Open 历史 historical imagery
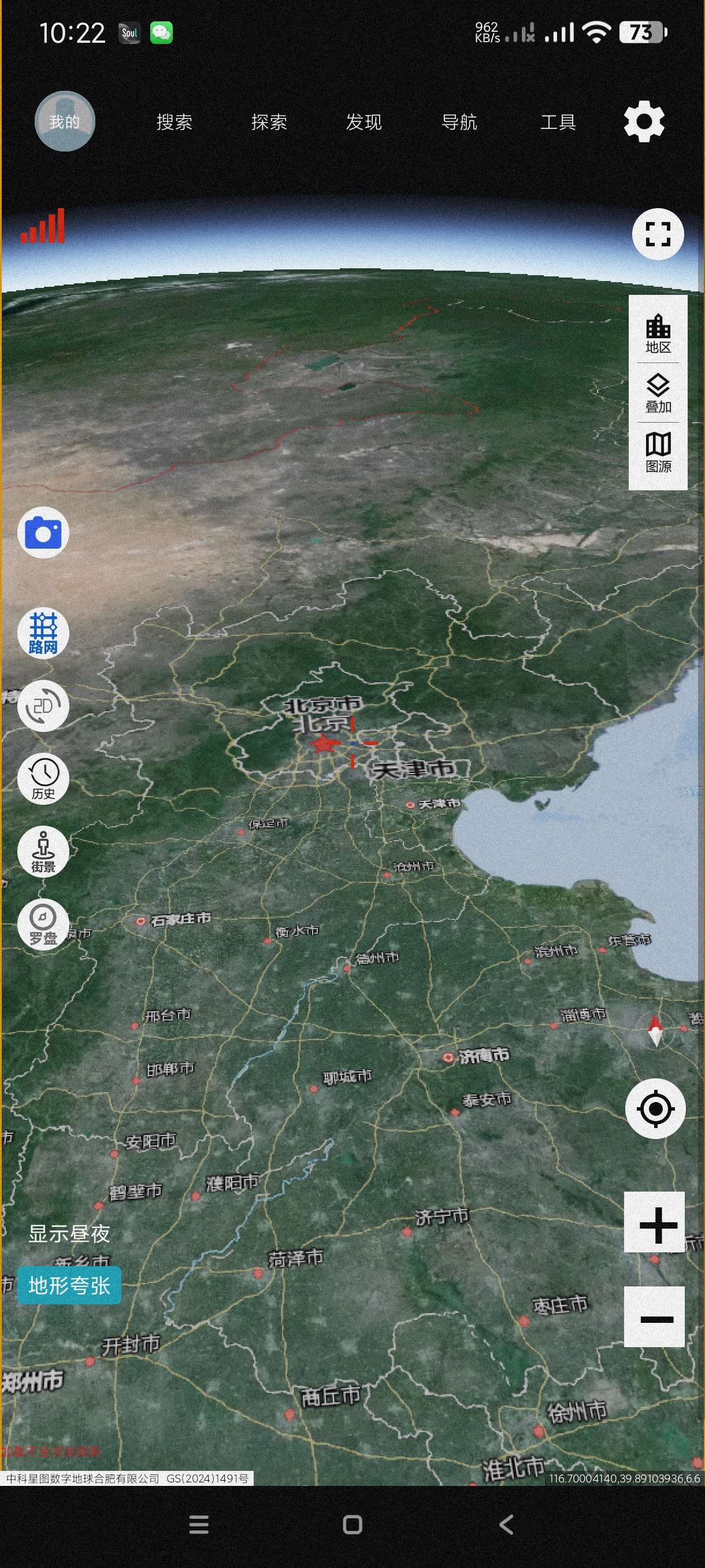The width and height of the screenshot is (705, 1568). [43, 779]
